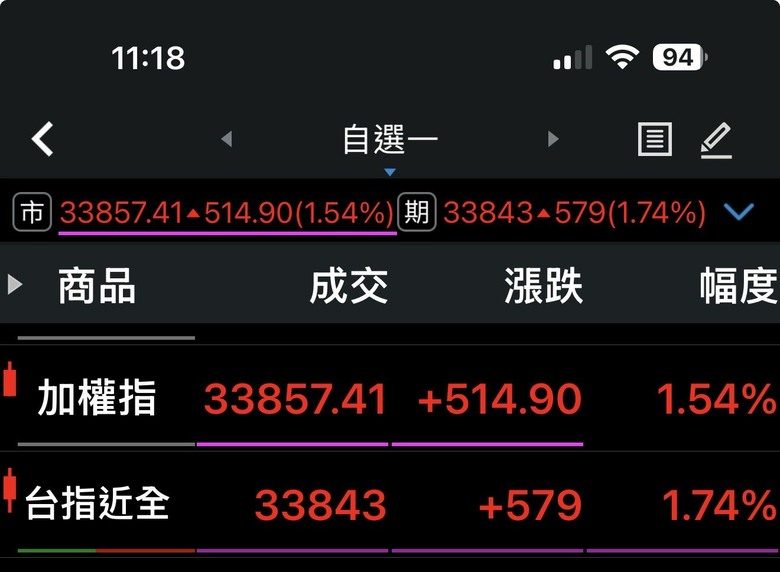The image size is (780, 572).
Task: Edit the watchlist with the pencil icon
Action: pos(716,140)
